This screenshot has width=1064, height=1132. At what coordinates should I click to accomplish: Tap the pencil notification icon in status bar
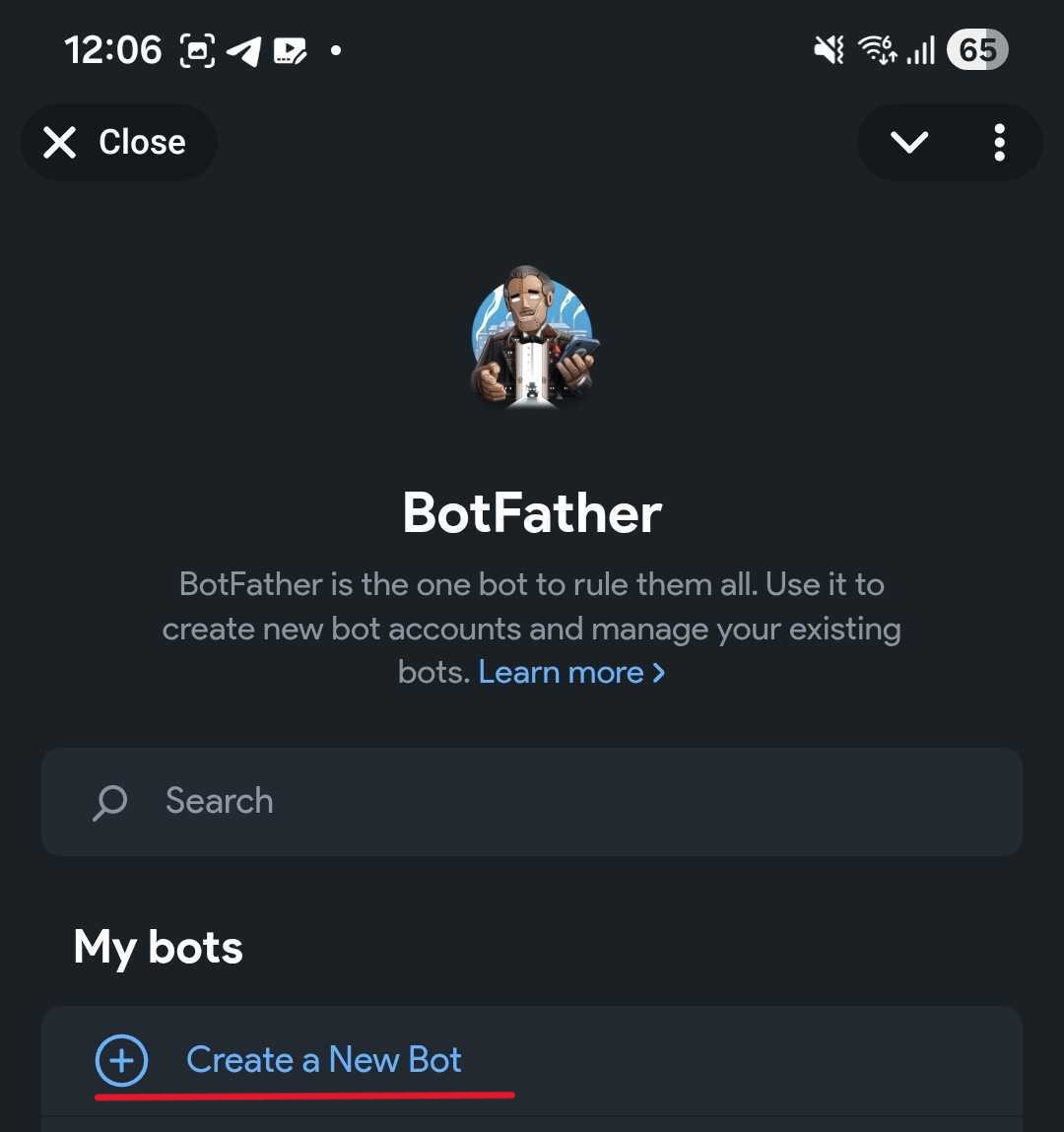tap(291, 49)
